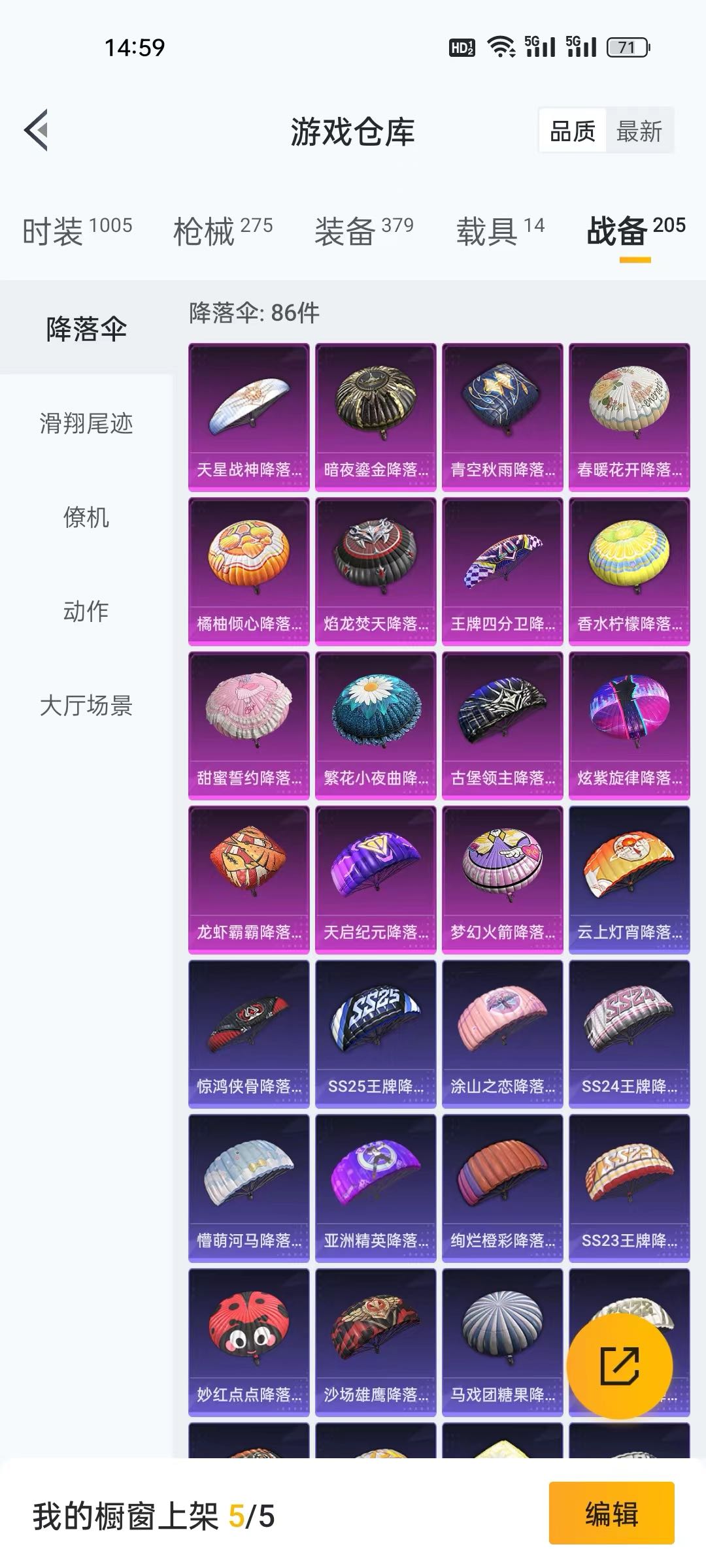Sort by 最新

tap(639, 131)
